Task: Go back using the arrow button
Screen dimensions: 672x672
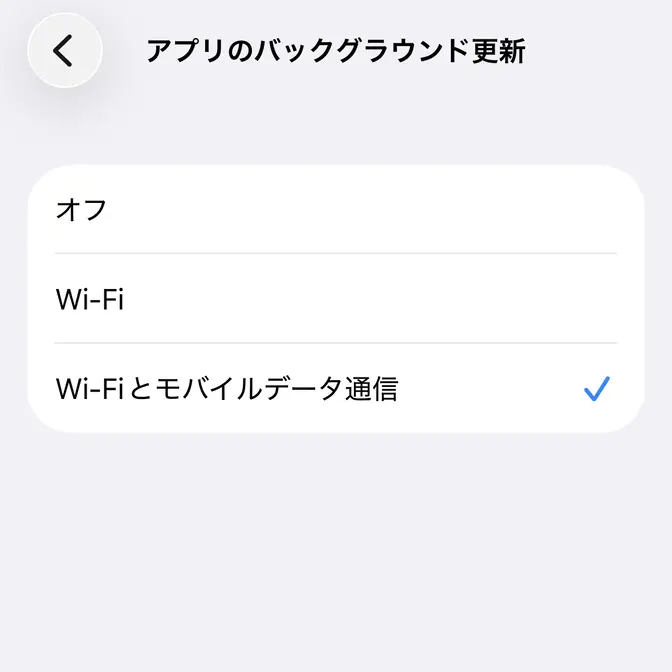Action: coord(65,50)
